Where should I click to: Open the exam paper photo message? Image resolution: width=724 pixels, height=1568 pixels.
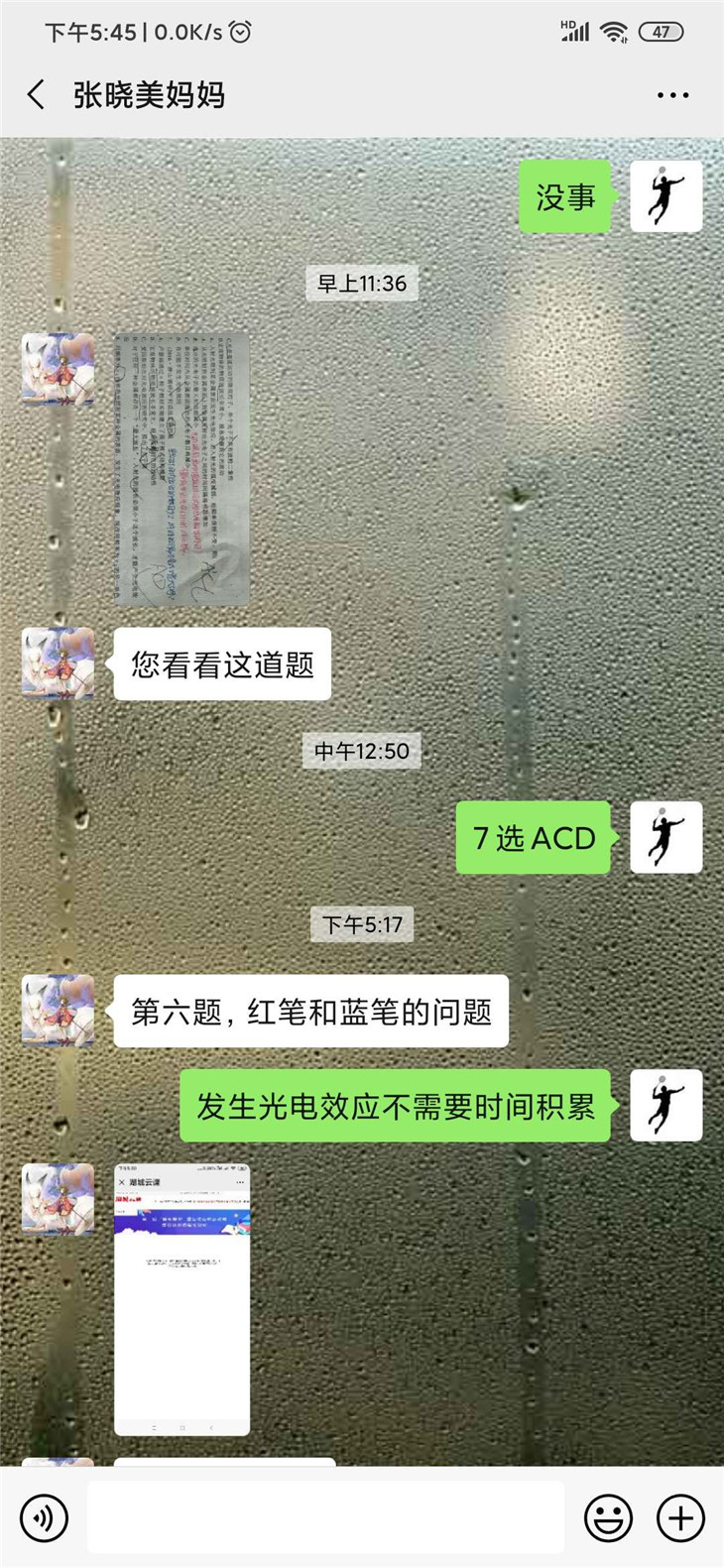click(x=181, y=468)
